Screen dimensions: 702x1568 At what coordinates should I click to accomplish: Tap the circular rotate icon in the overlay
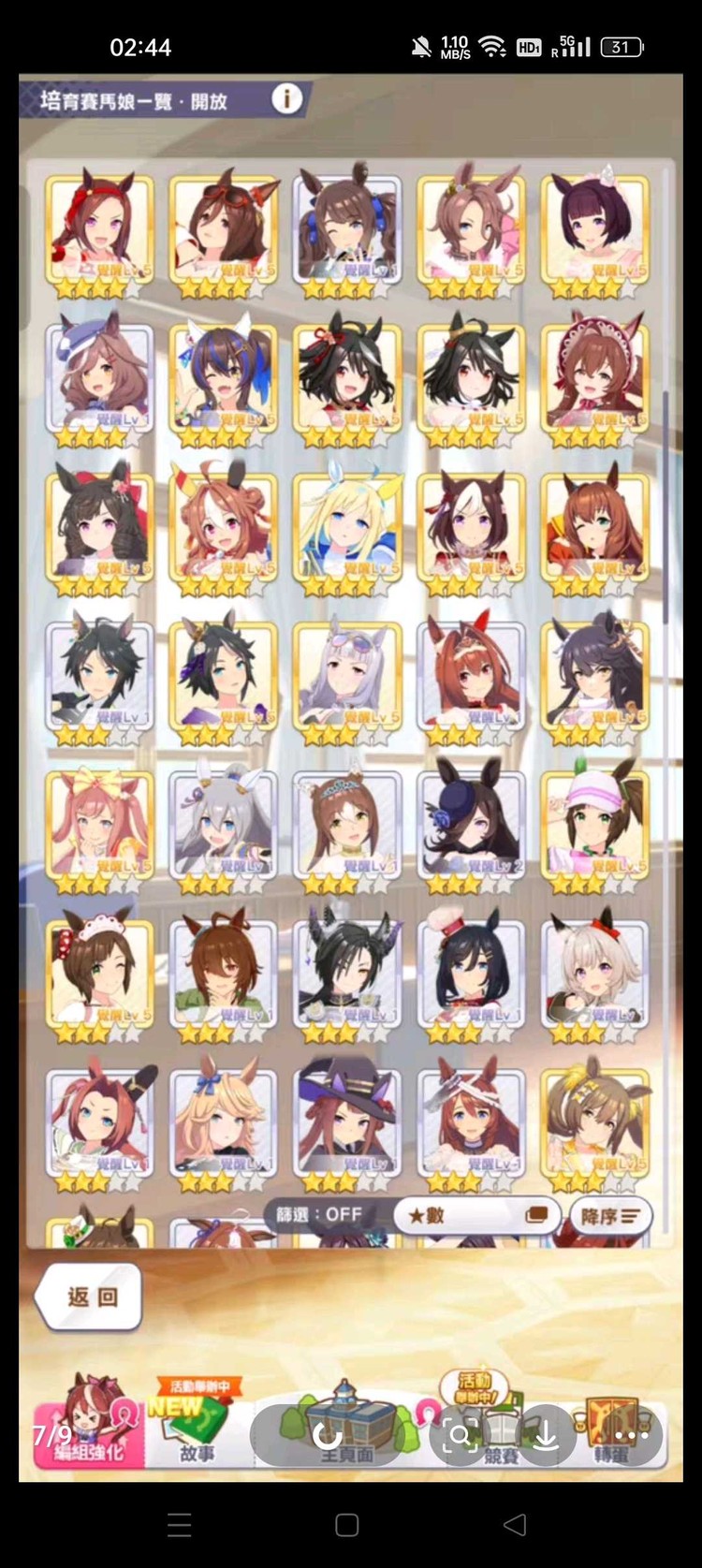point(327,1435)
